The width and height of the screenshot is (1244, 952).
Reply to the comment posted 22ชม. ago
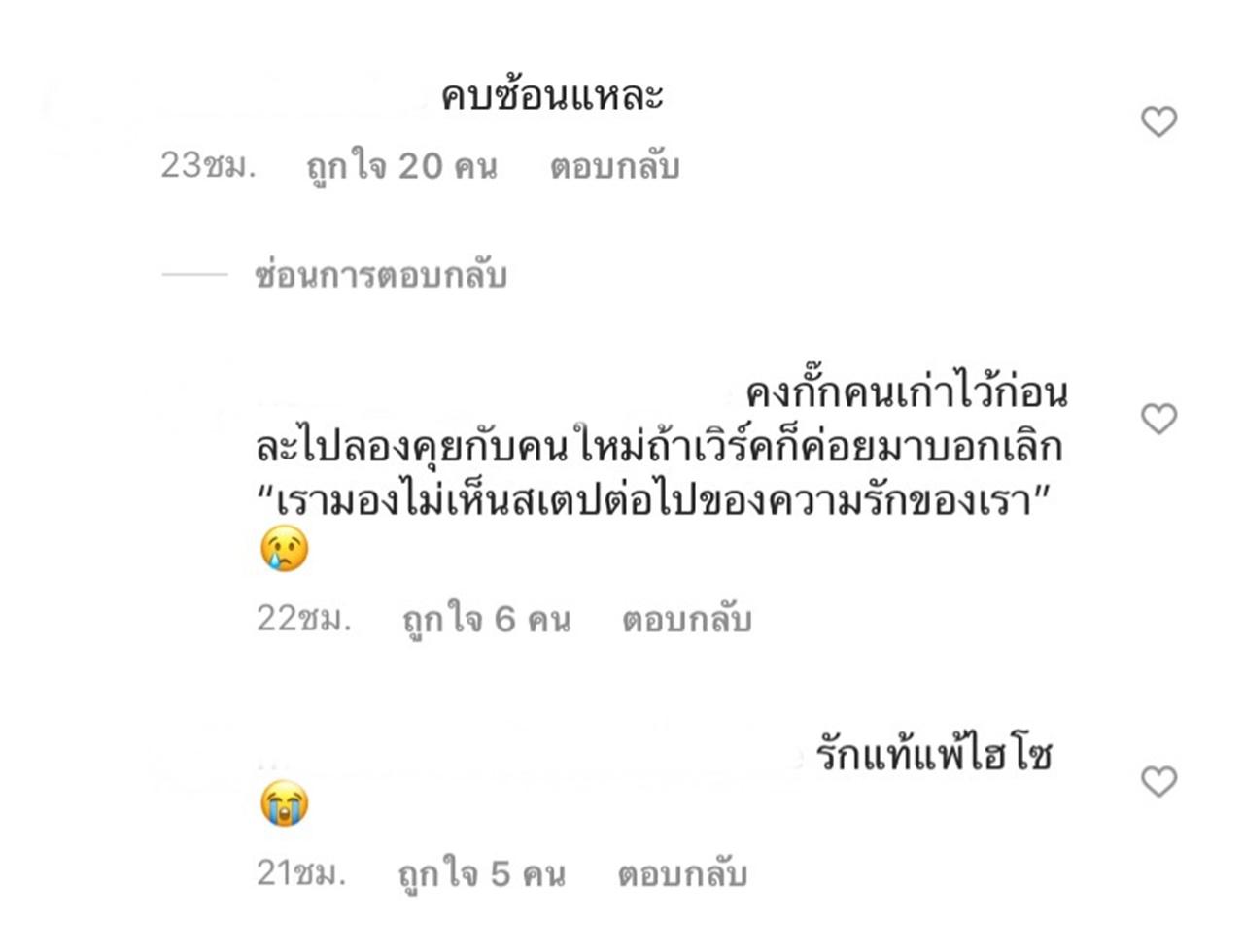coord(686,620)
